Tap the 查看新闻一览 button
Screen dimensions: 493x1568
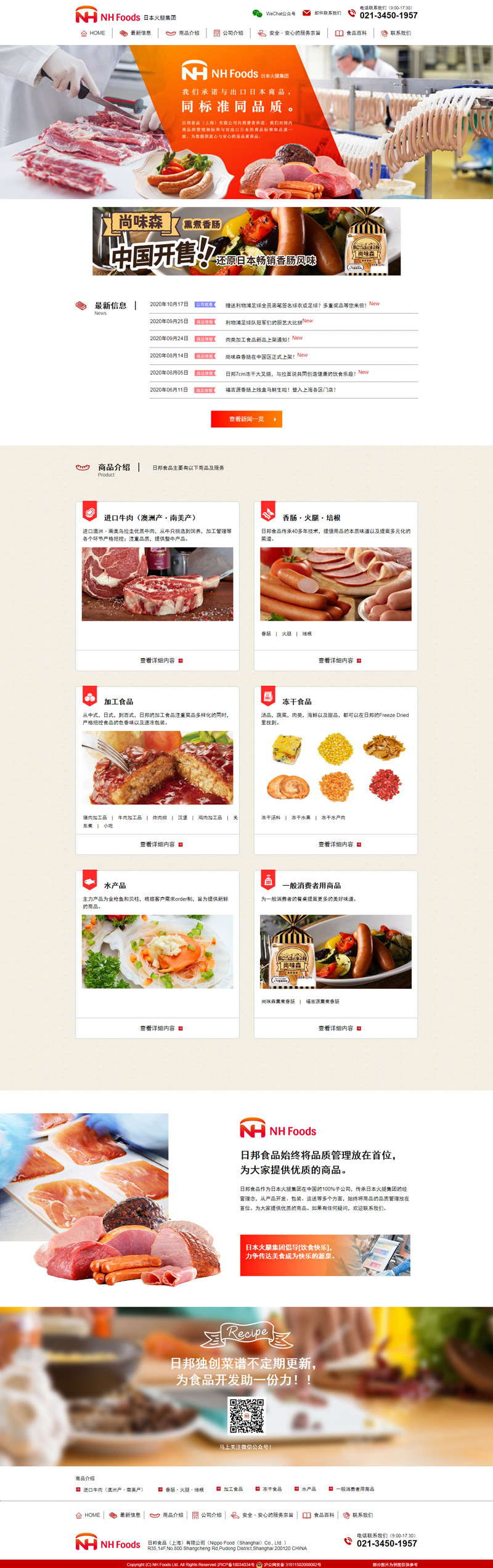point(246,419)
